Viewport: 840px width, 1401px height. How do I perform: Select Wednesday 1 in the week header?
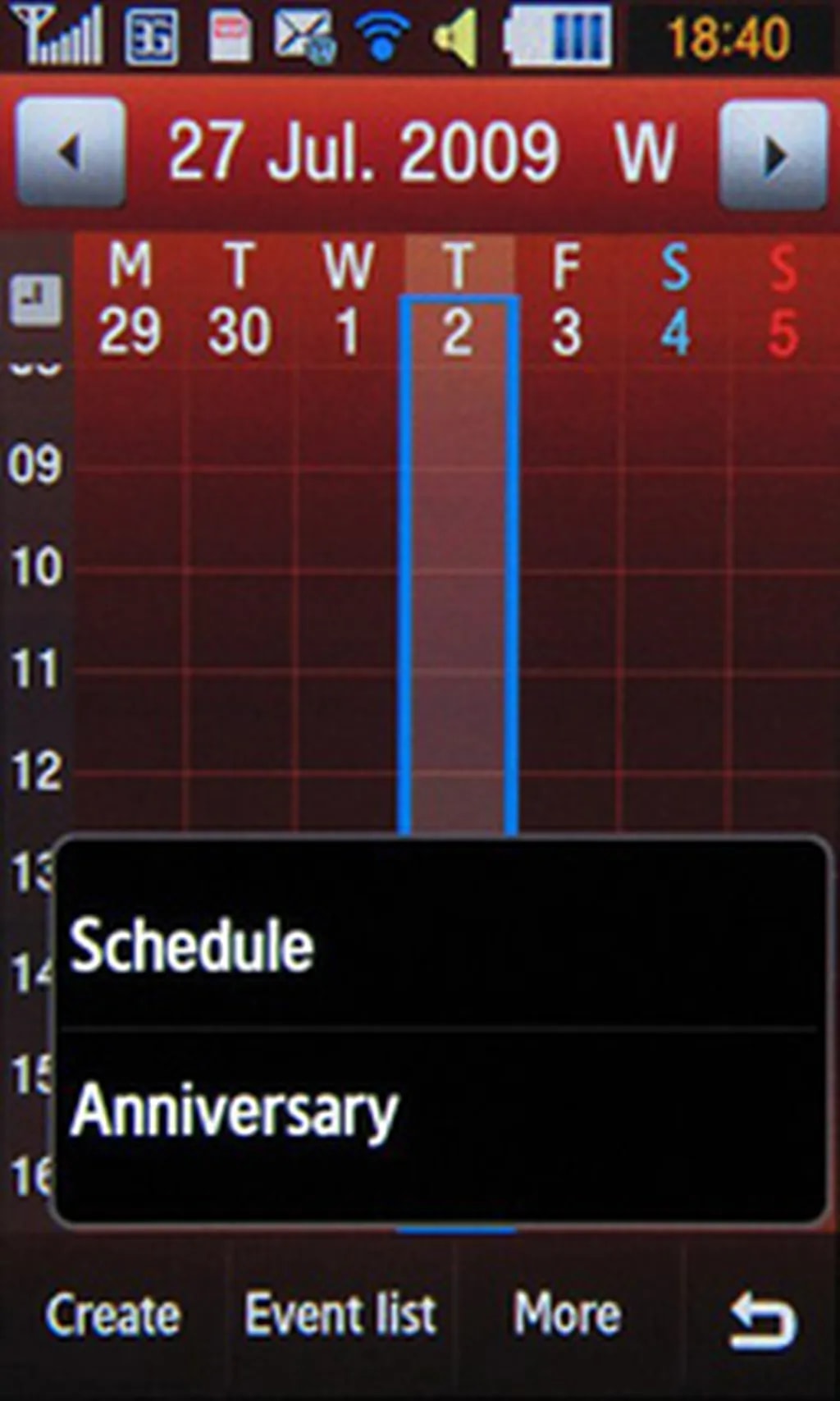coord(349,301)
